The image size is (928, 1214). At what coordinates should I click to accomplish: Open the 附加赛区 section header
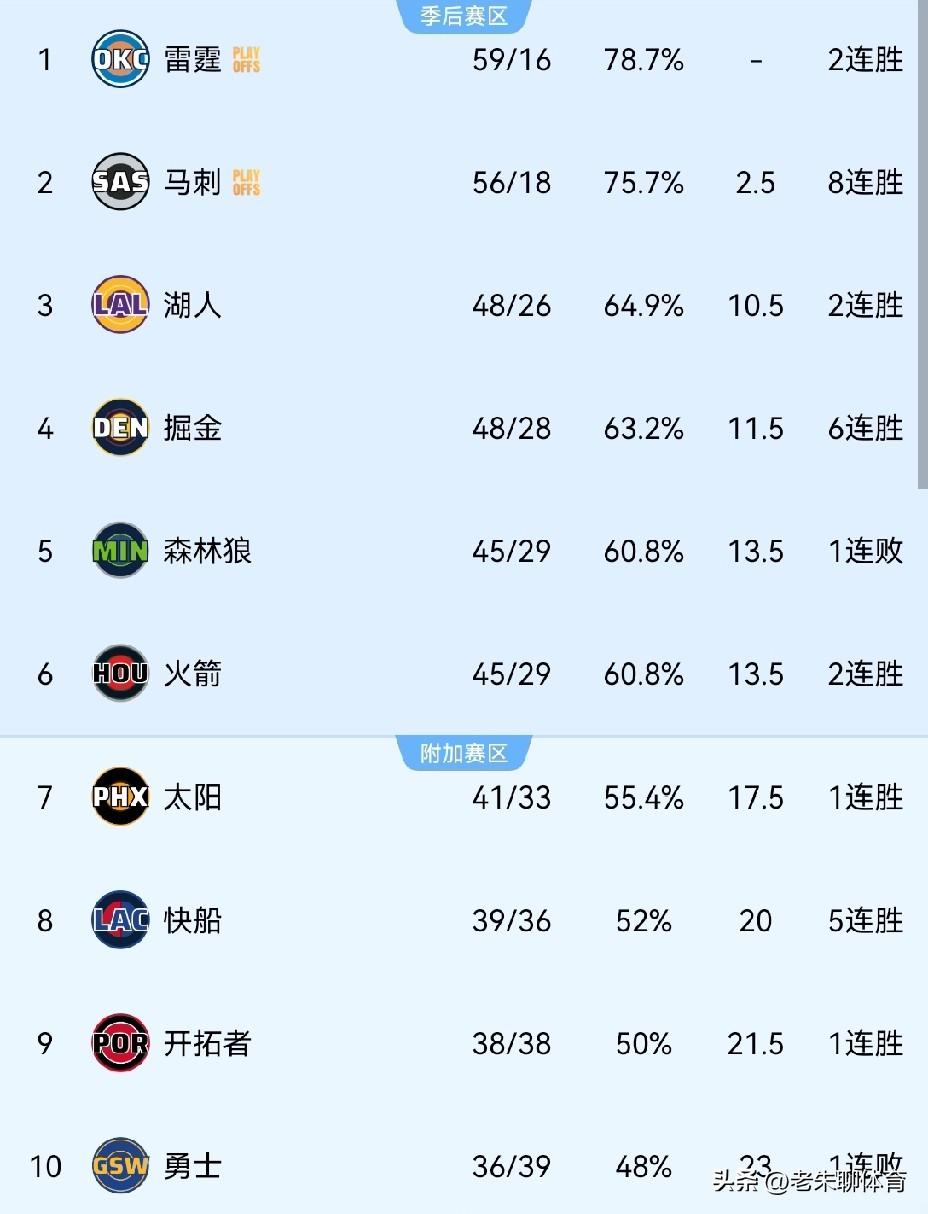coord(464,754)
